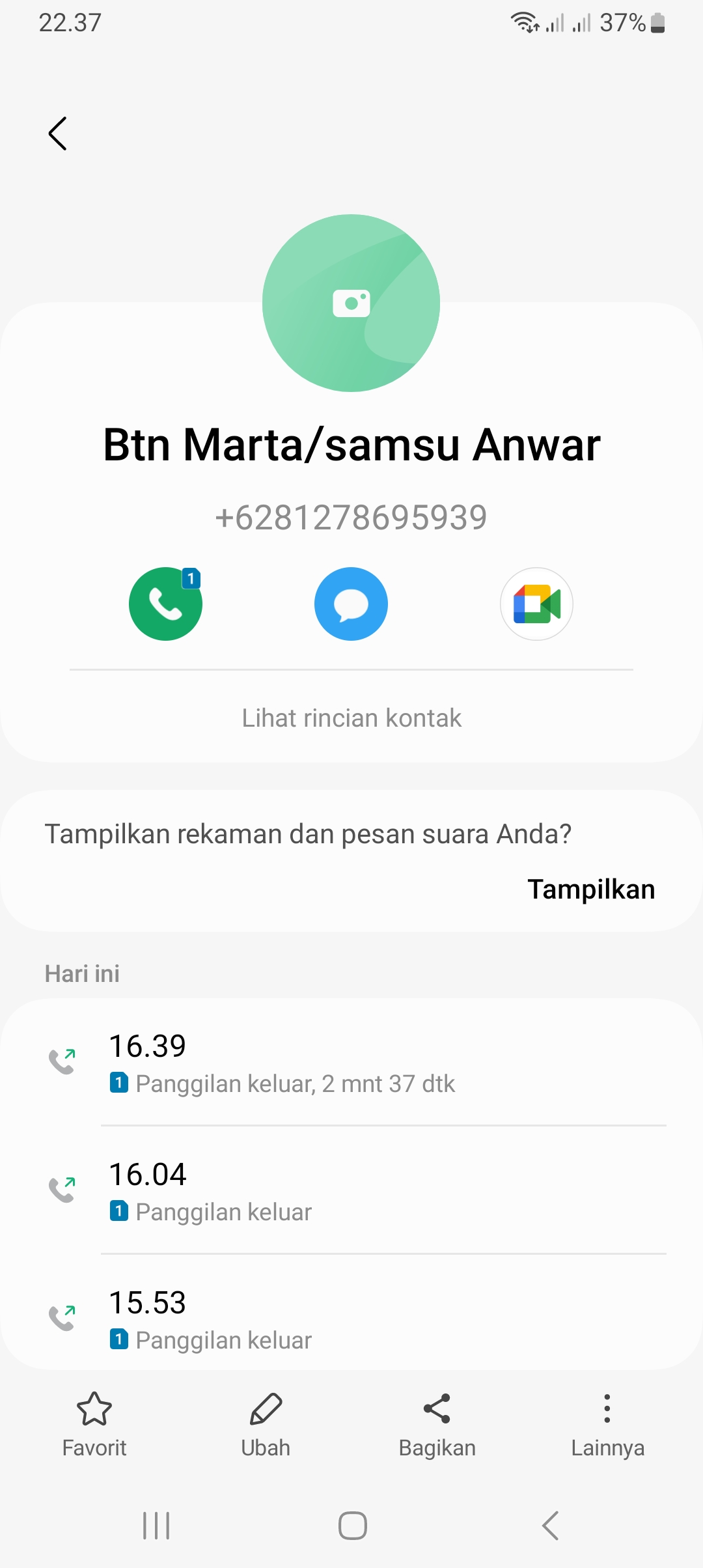
Task: Open the 16.04 outgoing call entry
Action: click(351, 1191)
